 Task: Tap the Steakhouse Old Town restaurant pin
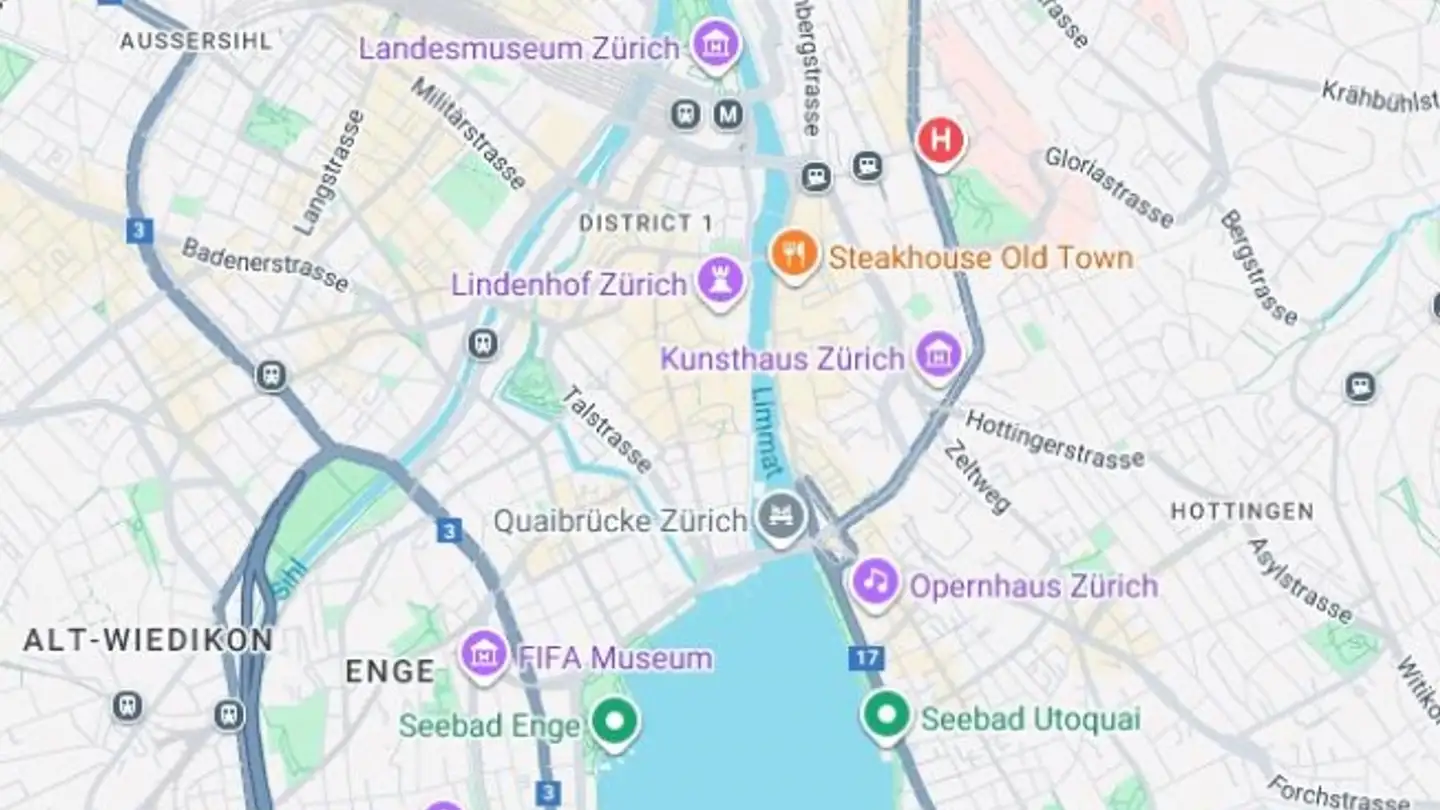pyautogui.click(x=794, y=254)
